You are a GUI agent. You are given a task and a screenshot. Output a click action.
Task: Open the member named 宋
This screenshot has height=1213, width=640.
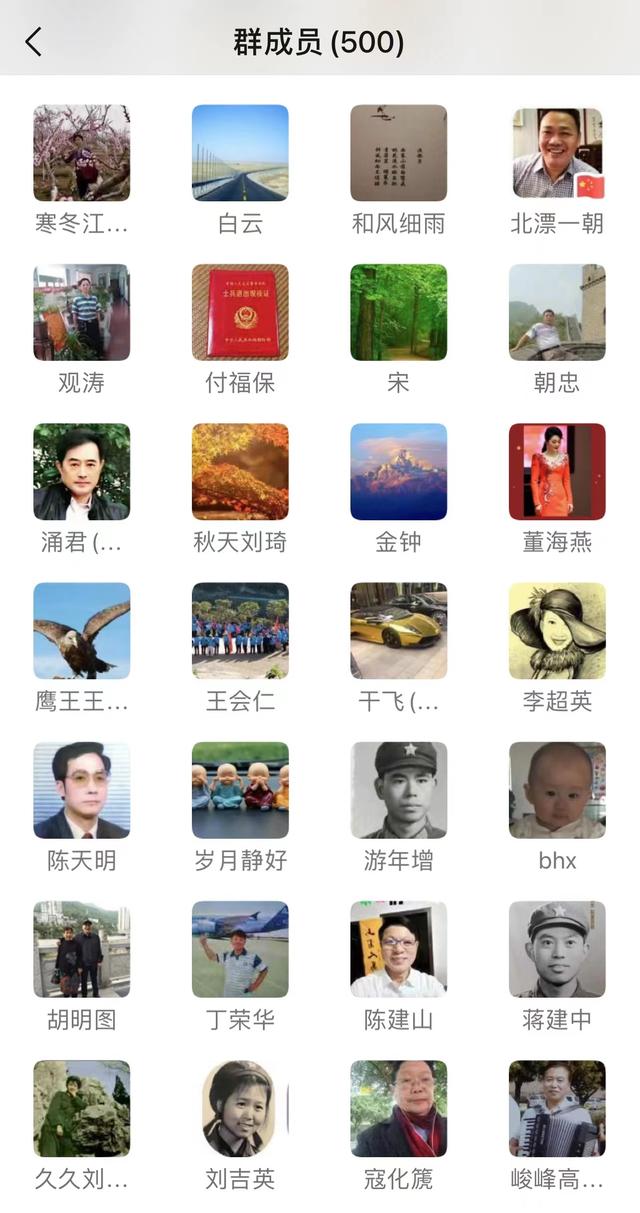(398, 312)
